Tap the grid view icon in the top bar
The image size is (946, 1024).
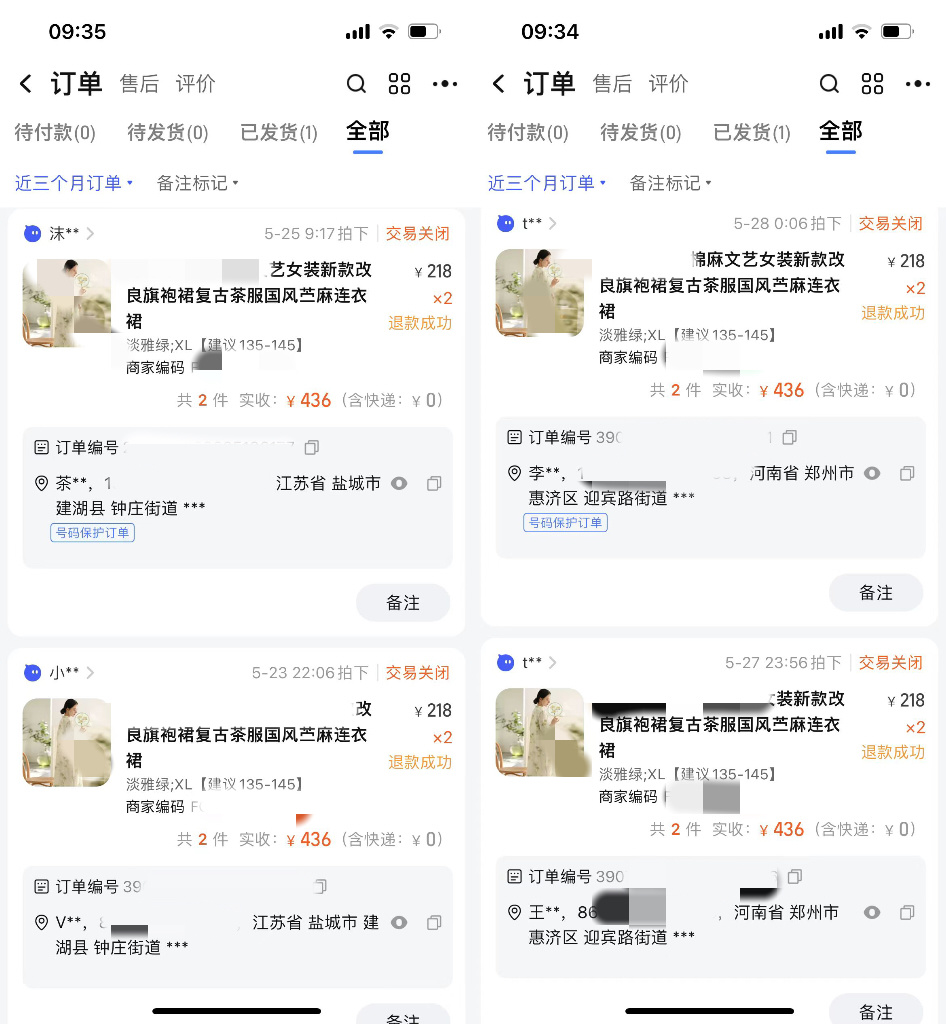click(399, 84)
